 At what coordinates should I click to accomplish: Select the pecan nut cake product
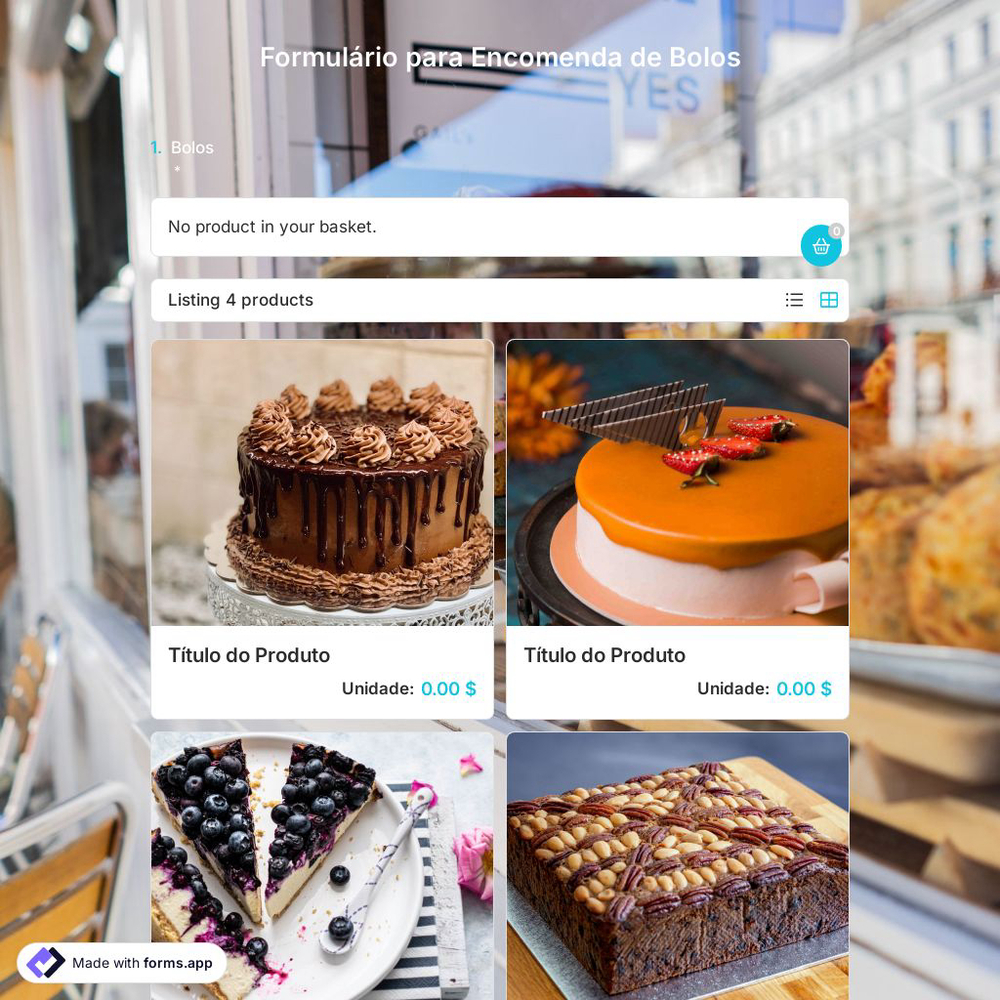[677, 865]
